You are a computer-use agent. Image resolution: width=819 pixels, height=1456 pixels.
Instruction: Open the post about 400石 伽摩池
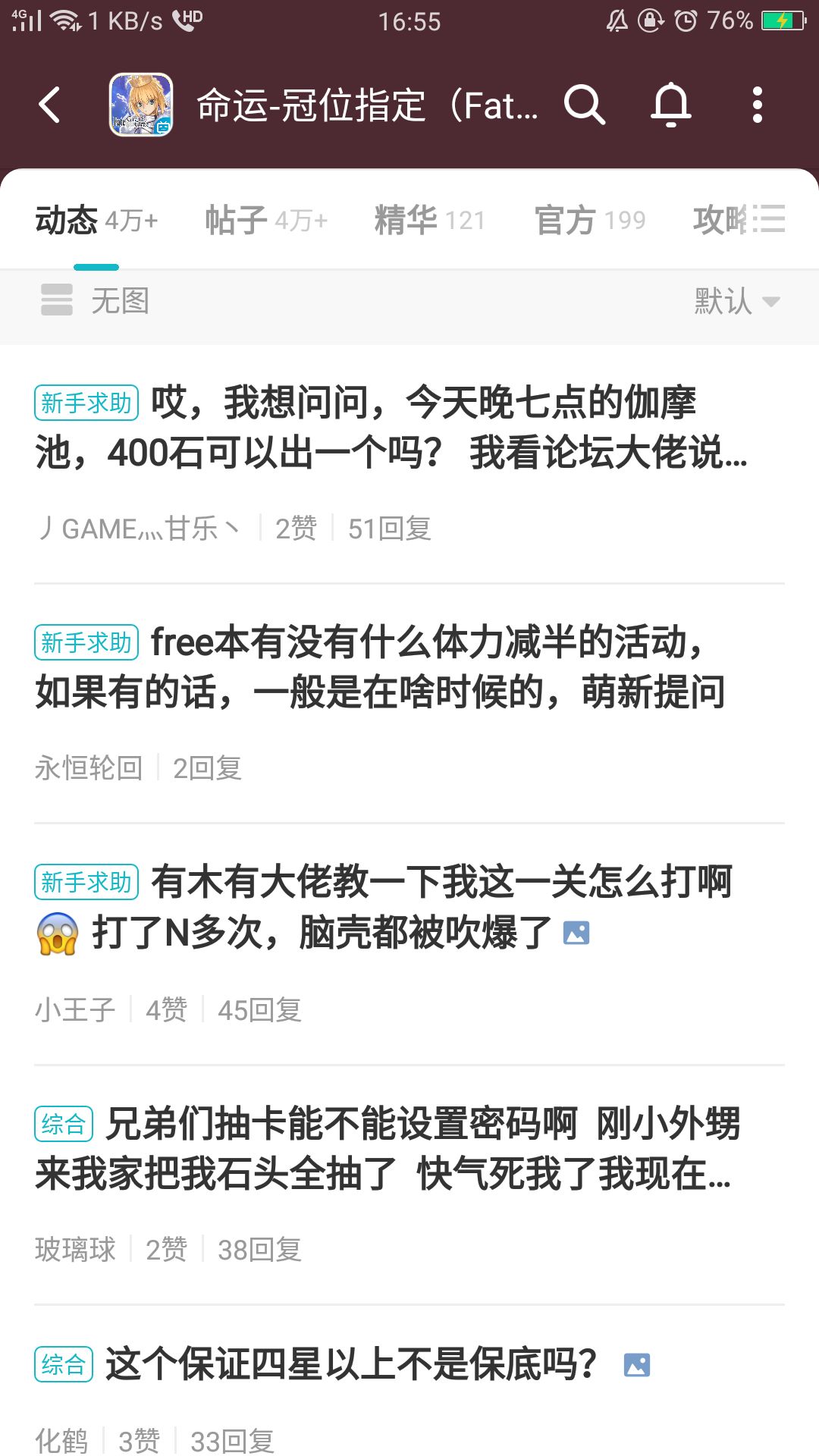pyautogui.click(x=391, y=428)
